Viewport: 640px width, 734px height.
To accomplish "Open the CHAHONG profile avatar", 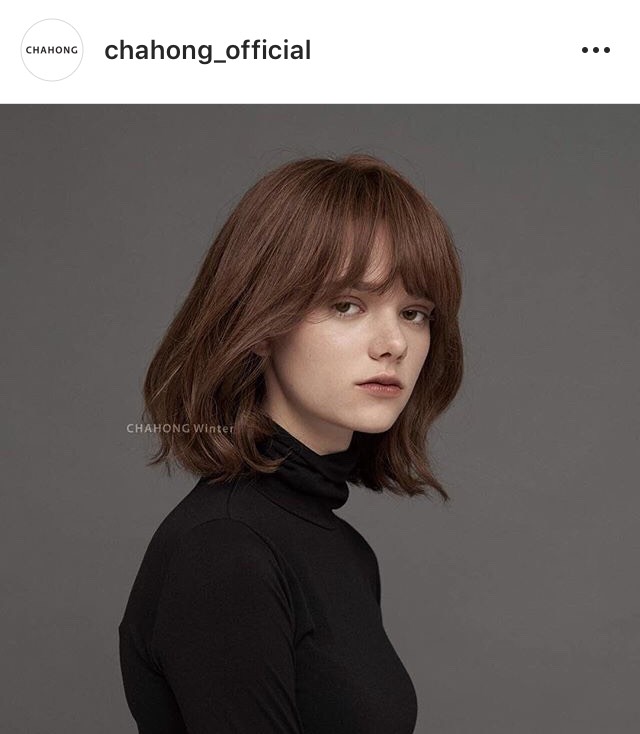I will point(51,50).
